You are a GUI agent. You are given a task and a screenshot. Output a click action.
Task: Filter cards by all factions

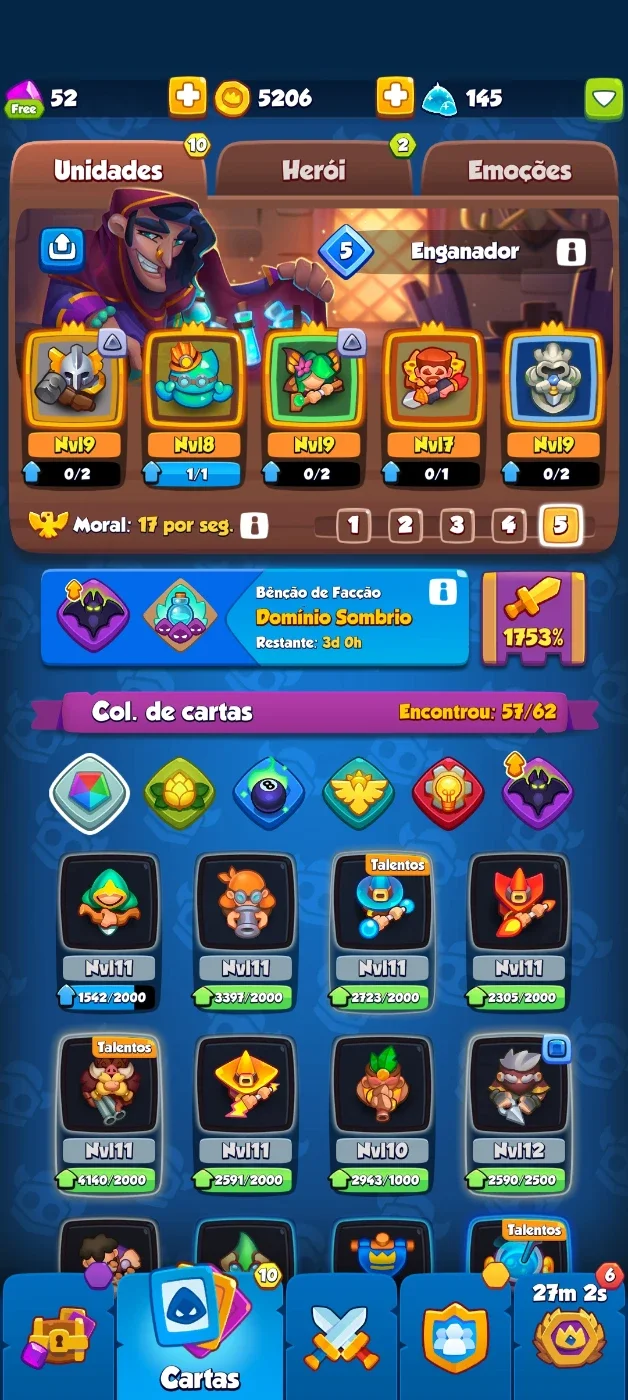tap(89, 794)
